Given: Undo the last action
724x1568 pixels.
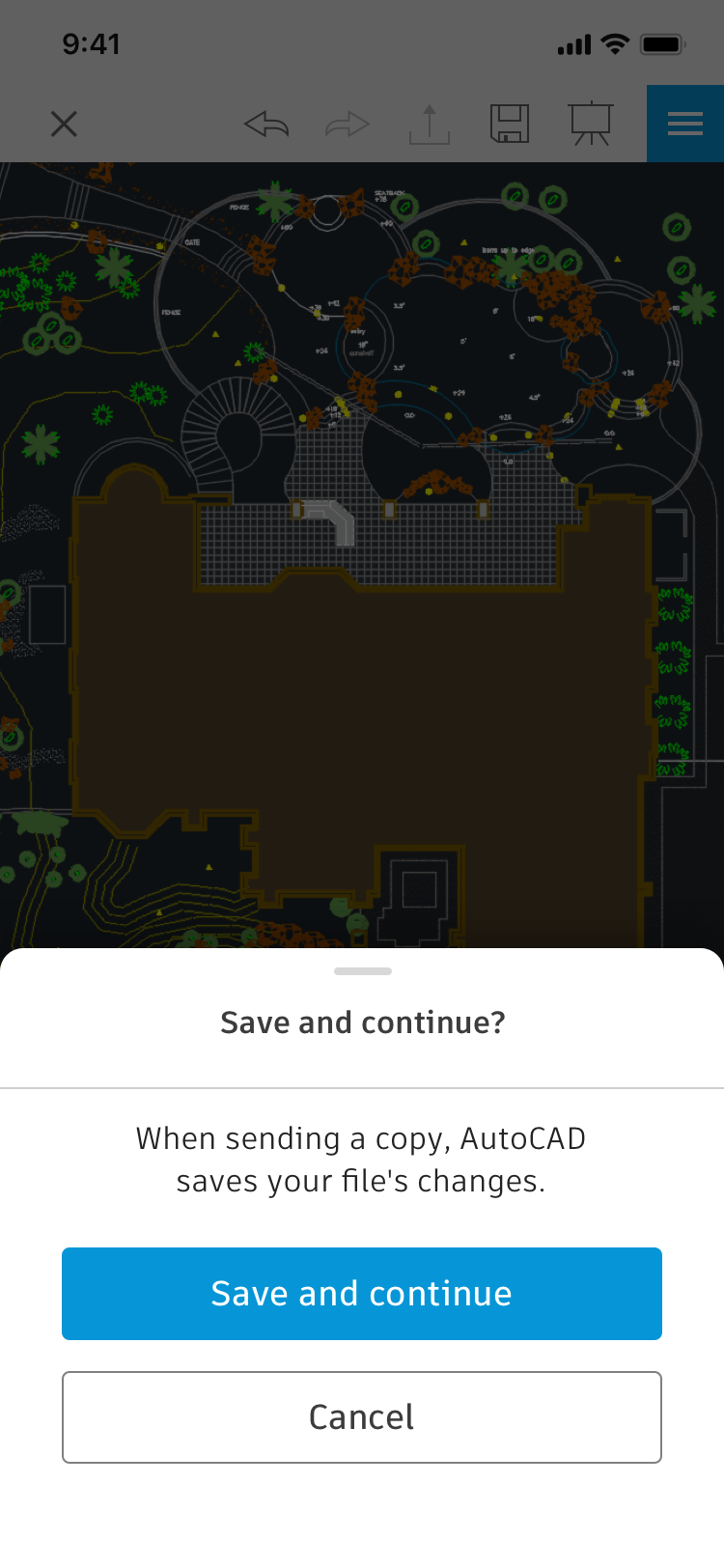Looking at the screenshot, I should tap(266, 124).
